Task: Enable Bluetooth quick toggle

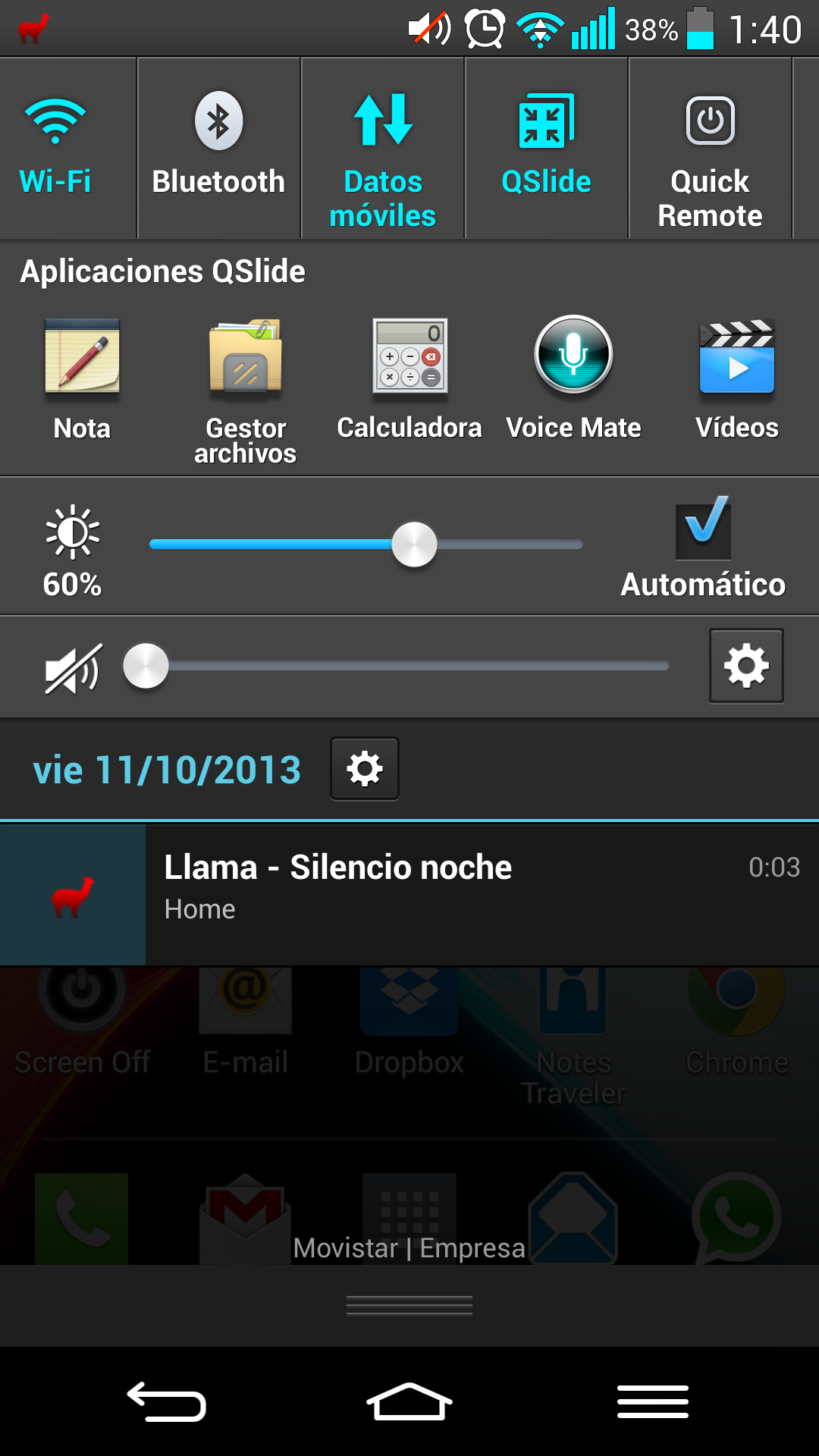Action: (x=218, y=148)
